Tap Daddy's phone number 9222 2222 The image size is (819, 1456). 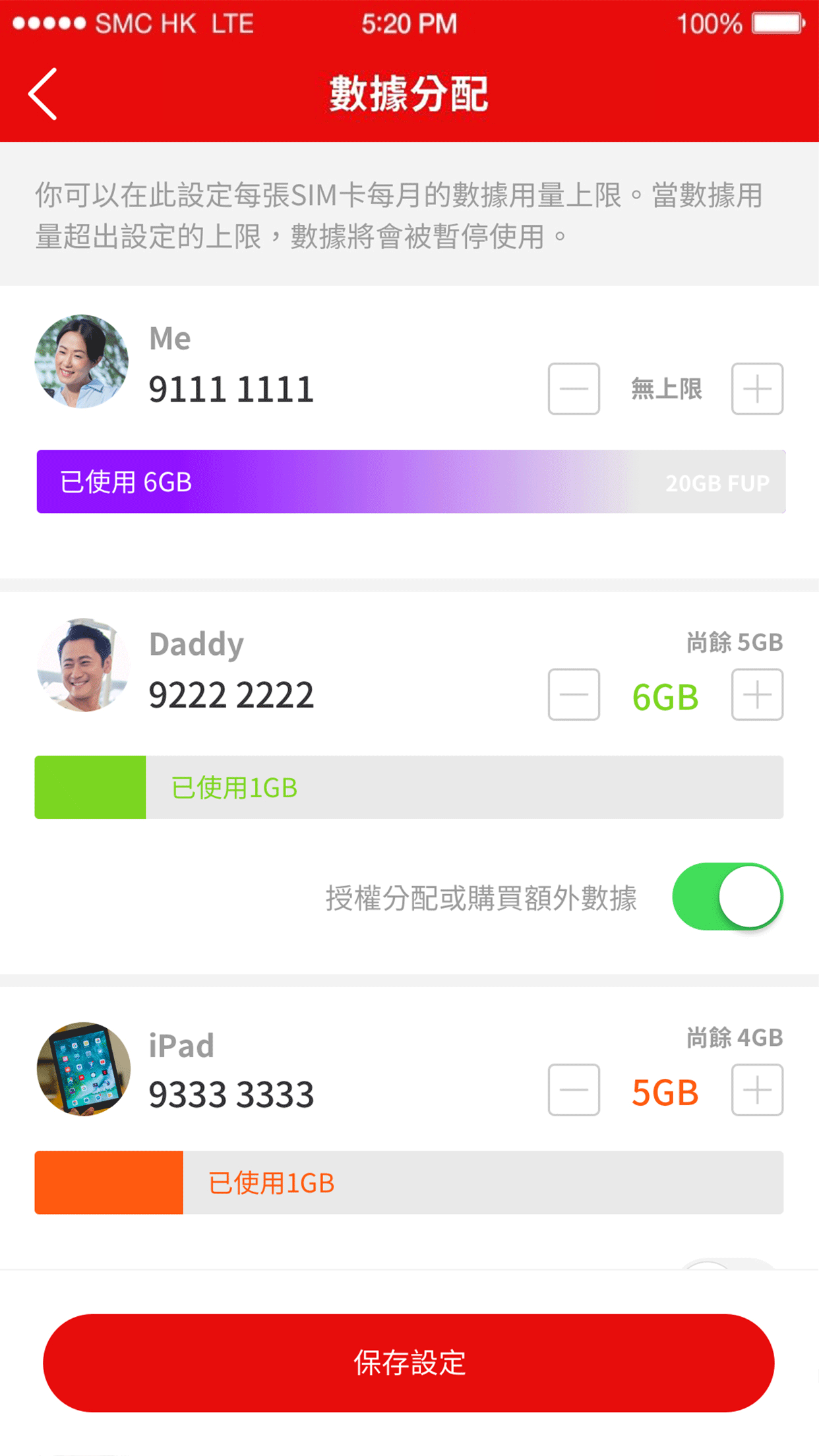click(231, 693)
